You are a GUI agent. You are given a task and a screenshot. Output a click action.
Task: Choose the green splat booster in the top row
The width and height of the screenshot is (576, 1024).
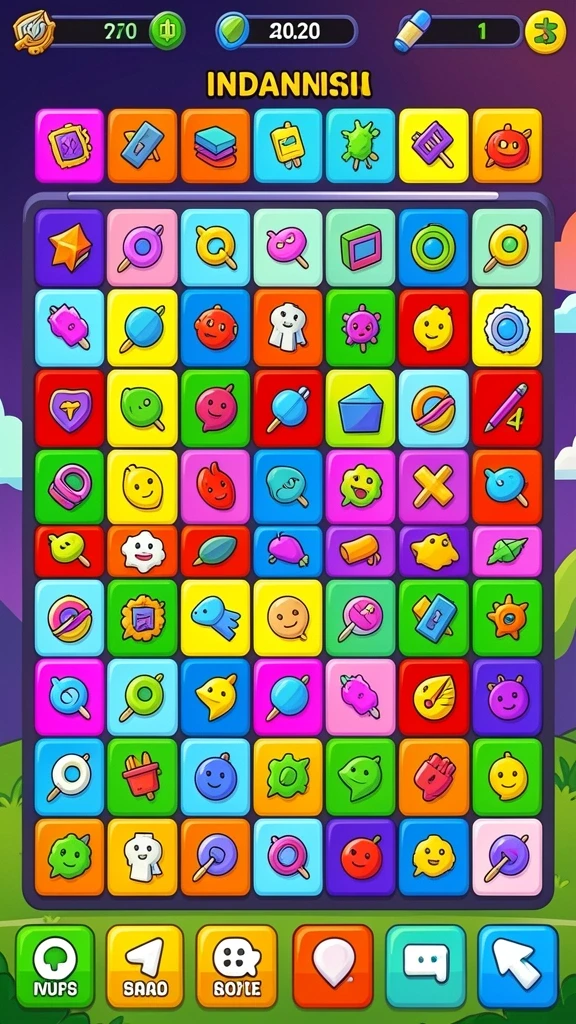click(360, 146)
